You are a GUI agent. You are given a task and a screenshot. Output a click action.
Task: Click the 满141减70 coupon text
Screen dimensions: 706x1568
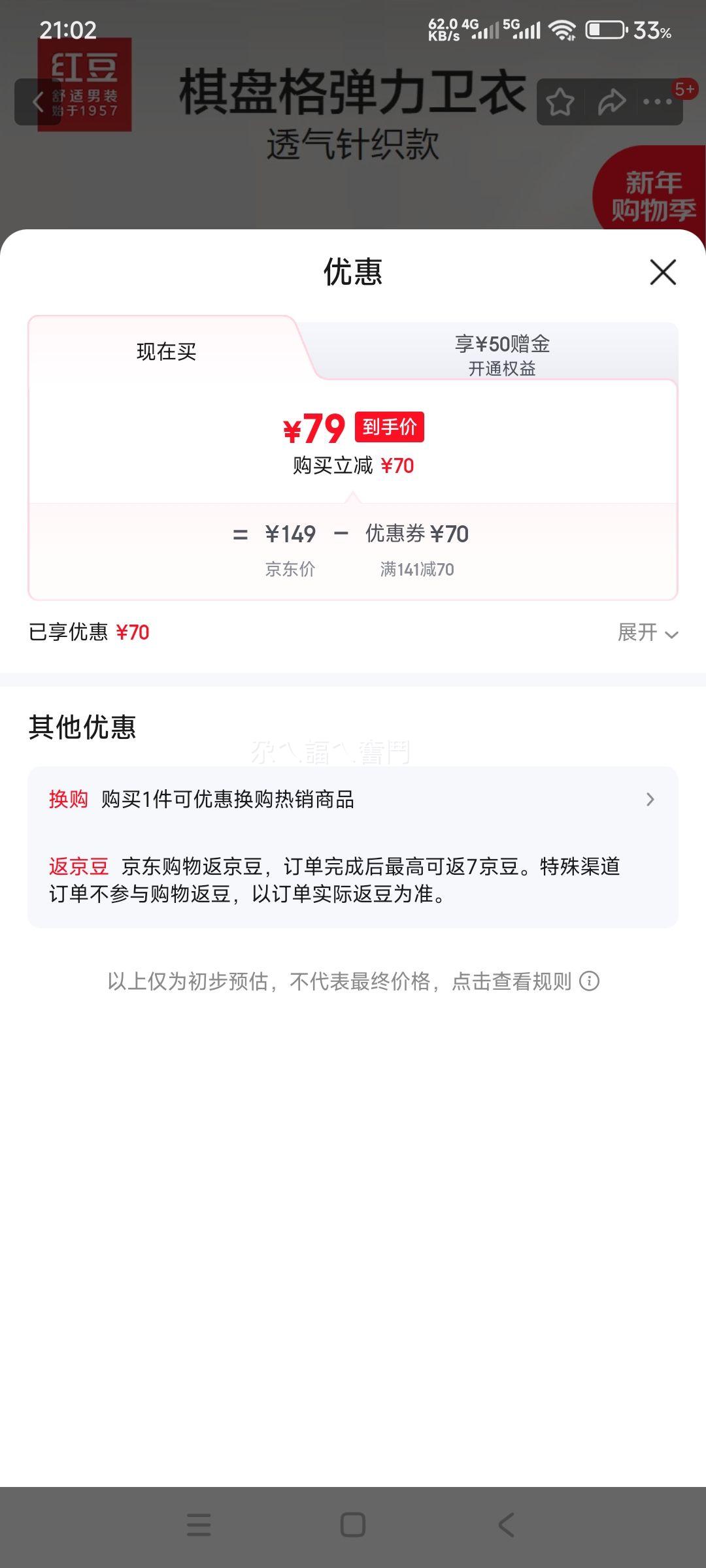tap(416, 570)
